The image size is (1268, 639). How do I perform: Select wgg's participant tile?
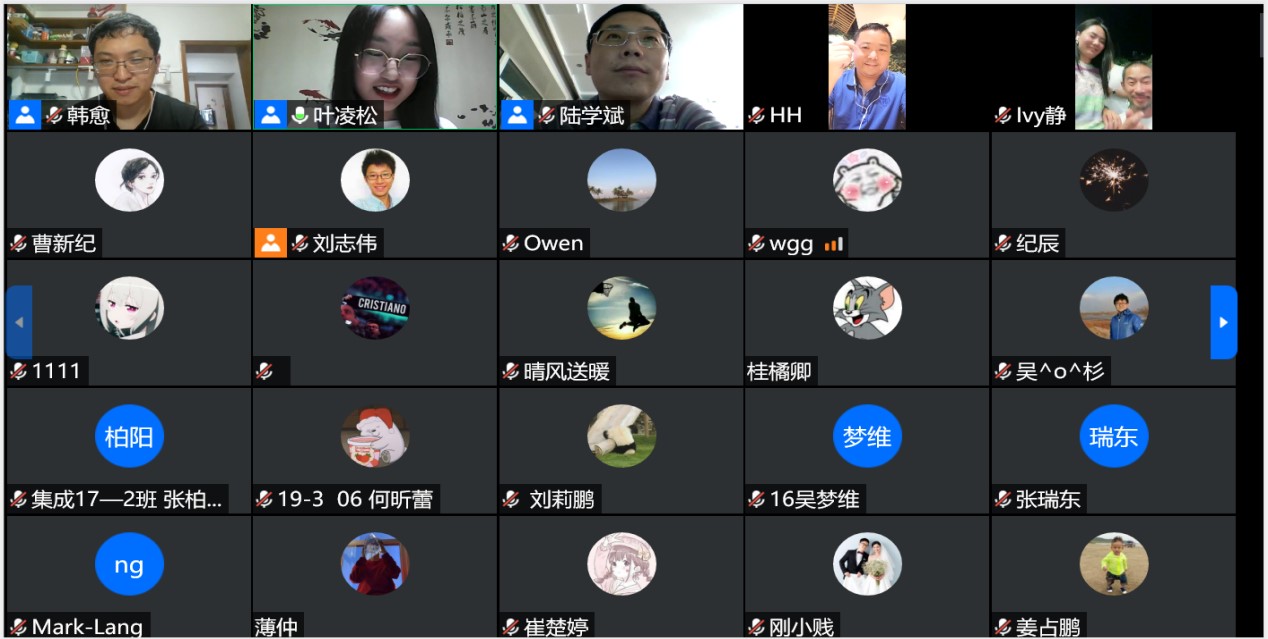pos(866,193)
